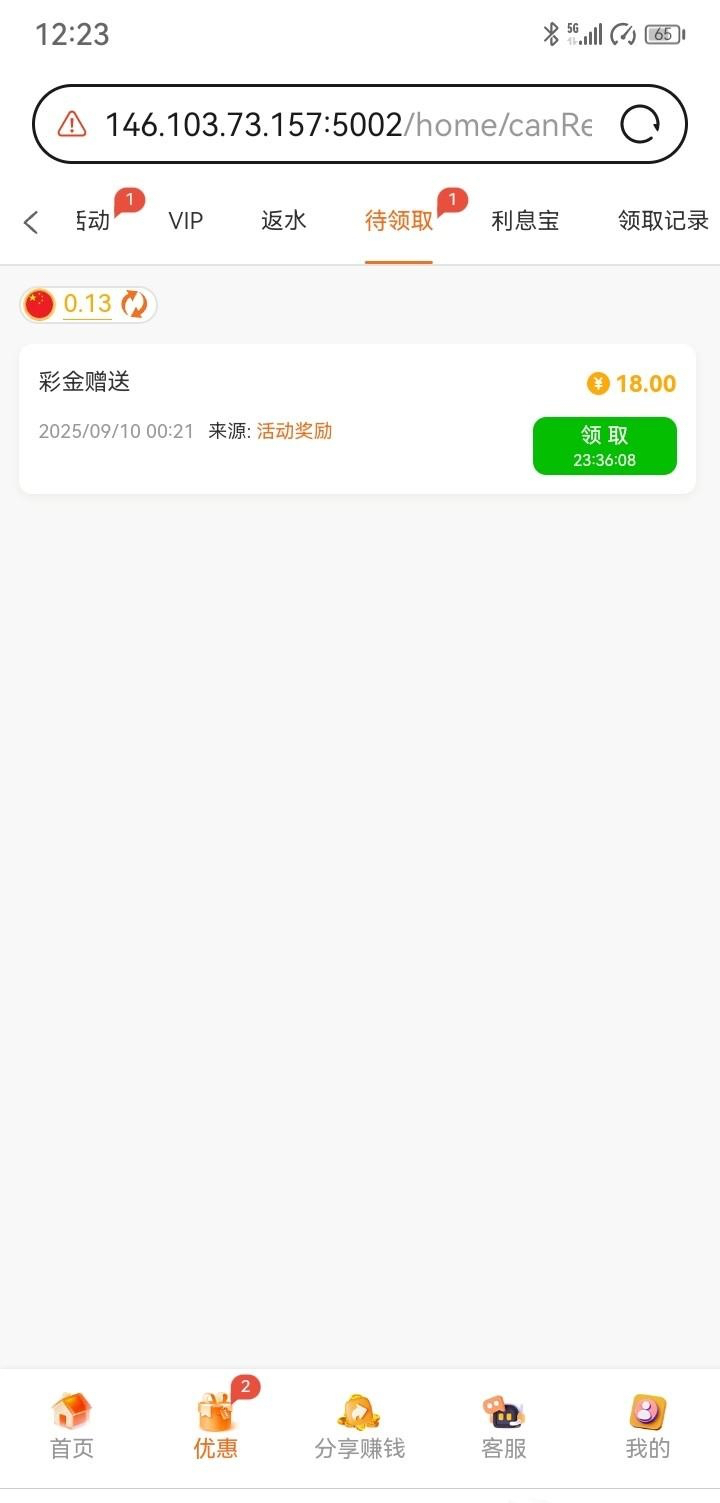Contact 客服 support

point(503,1427)
